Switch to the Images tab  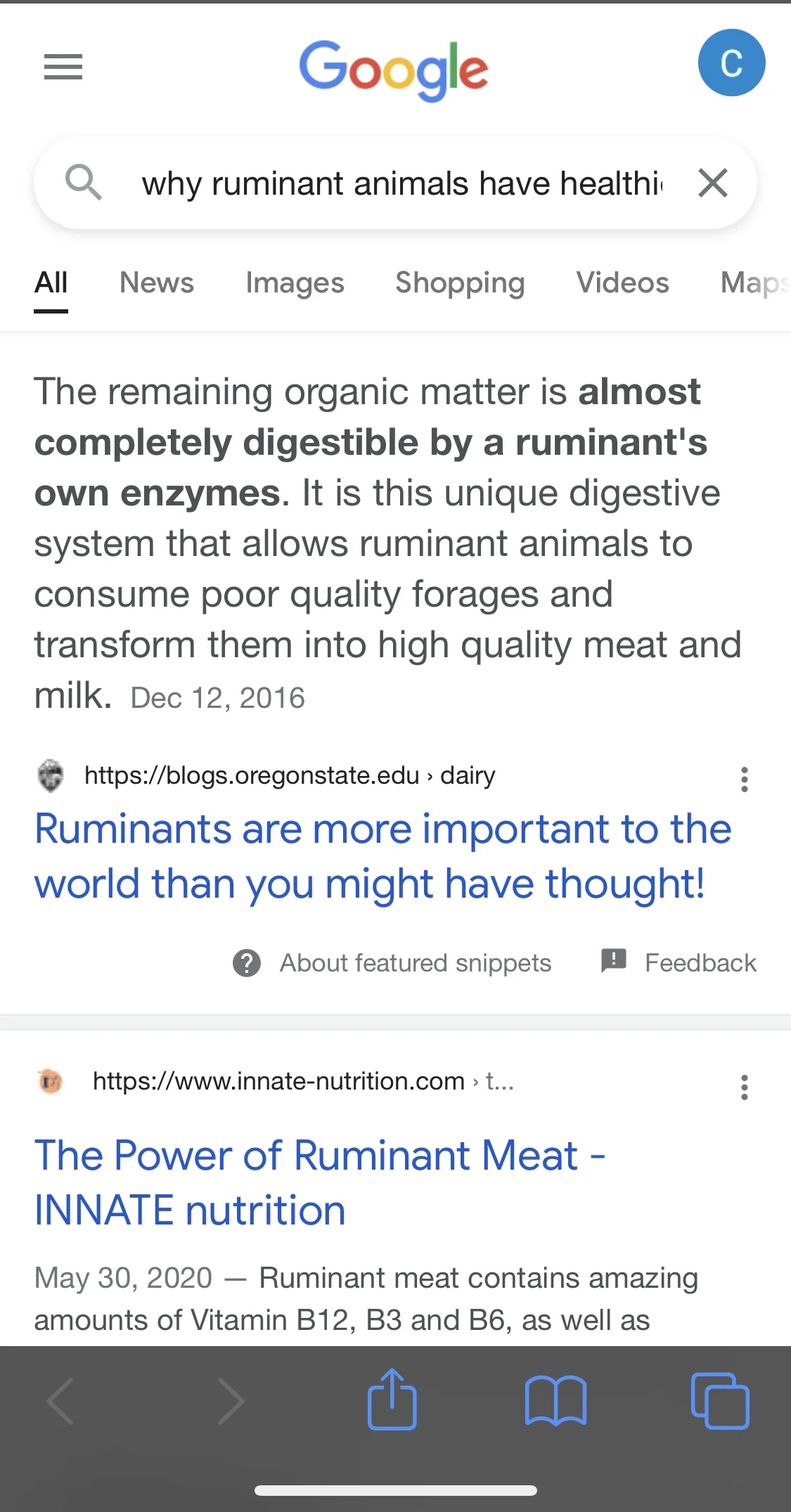(x=295, y=283)
